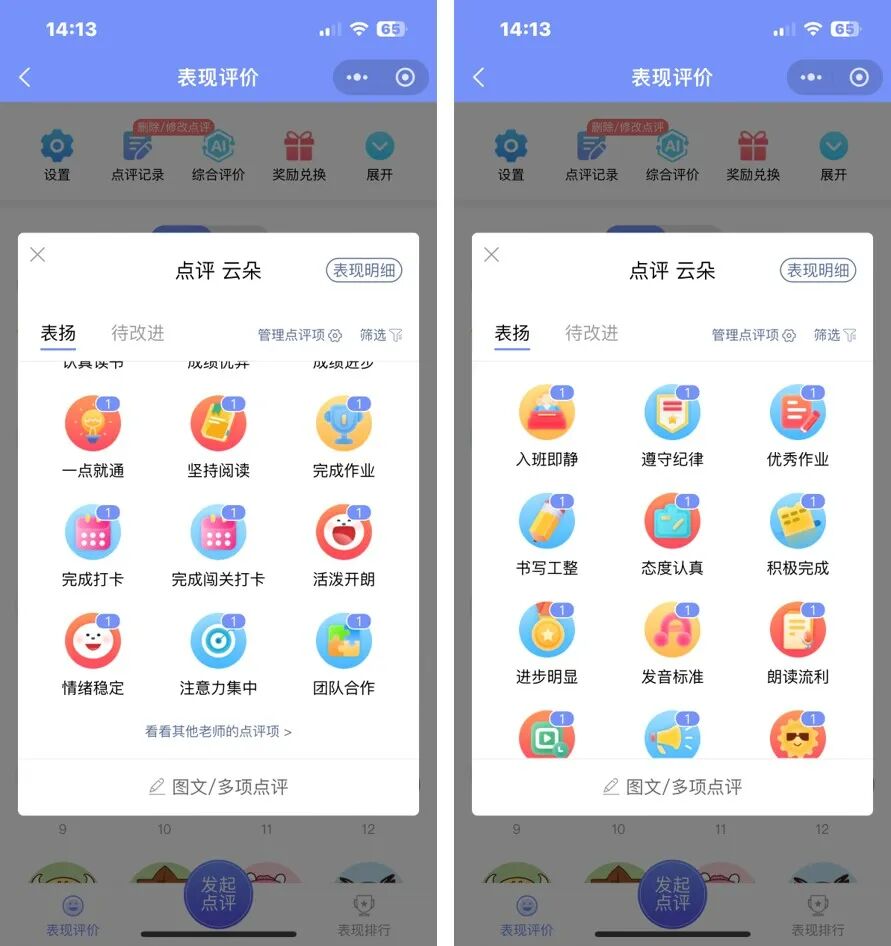Award 完成作业 to the student
The image size is (891, 946).
coord(343,425)
